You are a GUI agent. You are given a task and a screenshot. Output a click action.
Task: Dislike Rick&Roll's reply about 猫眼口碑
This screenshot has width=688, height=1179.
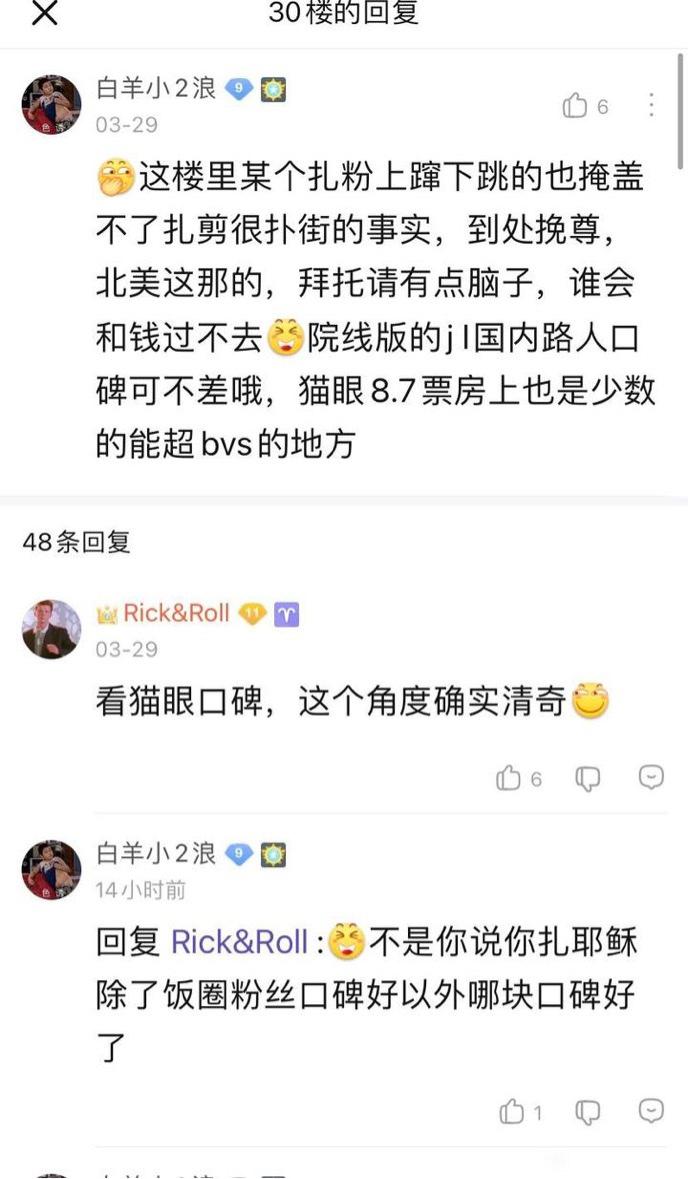point(587,778)
